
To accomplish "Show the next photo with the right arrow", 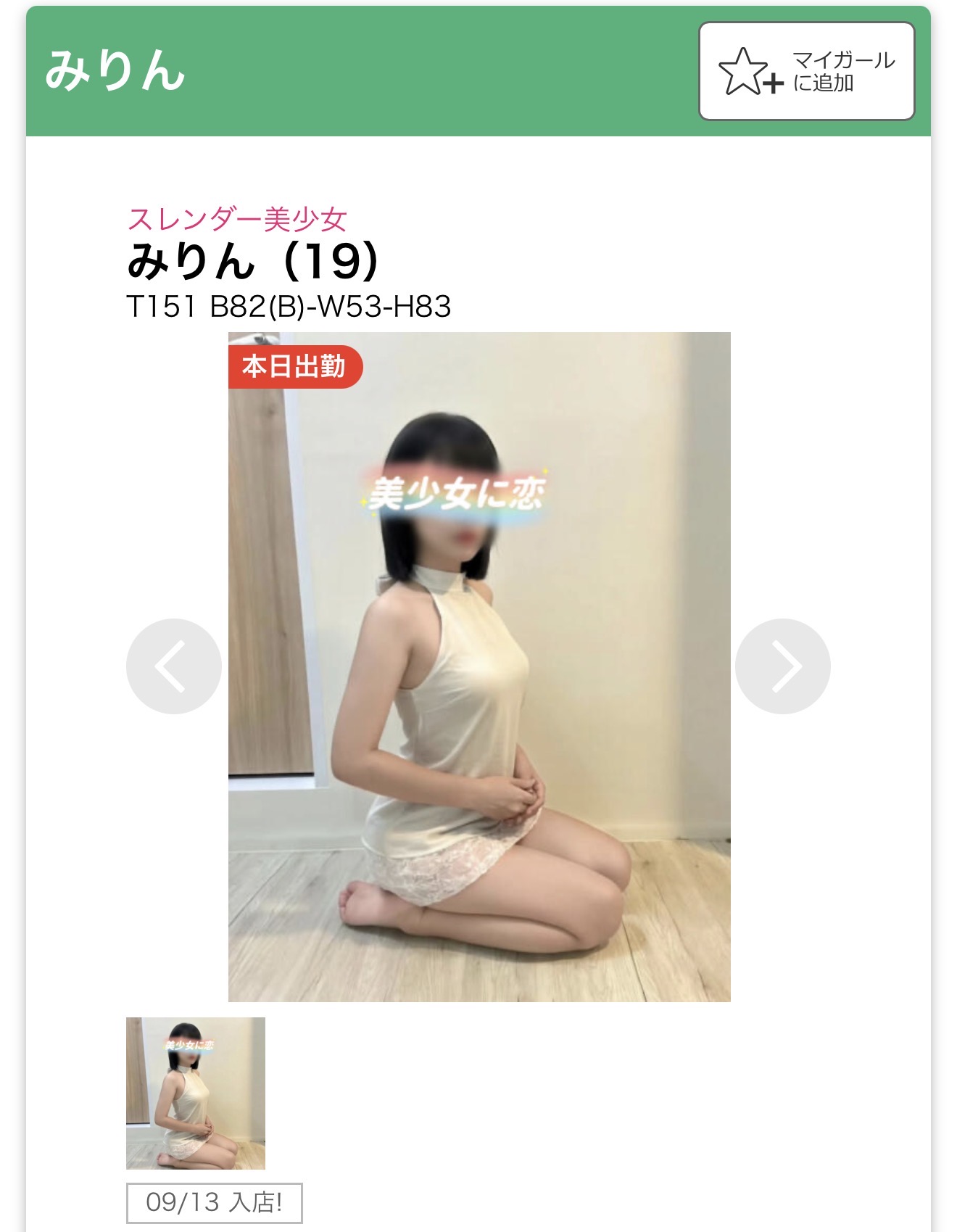I will pyautogui.click(x=783, y=666).
